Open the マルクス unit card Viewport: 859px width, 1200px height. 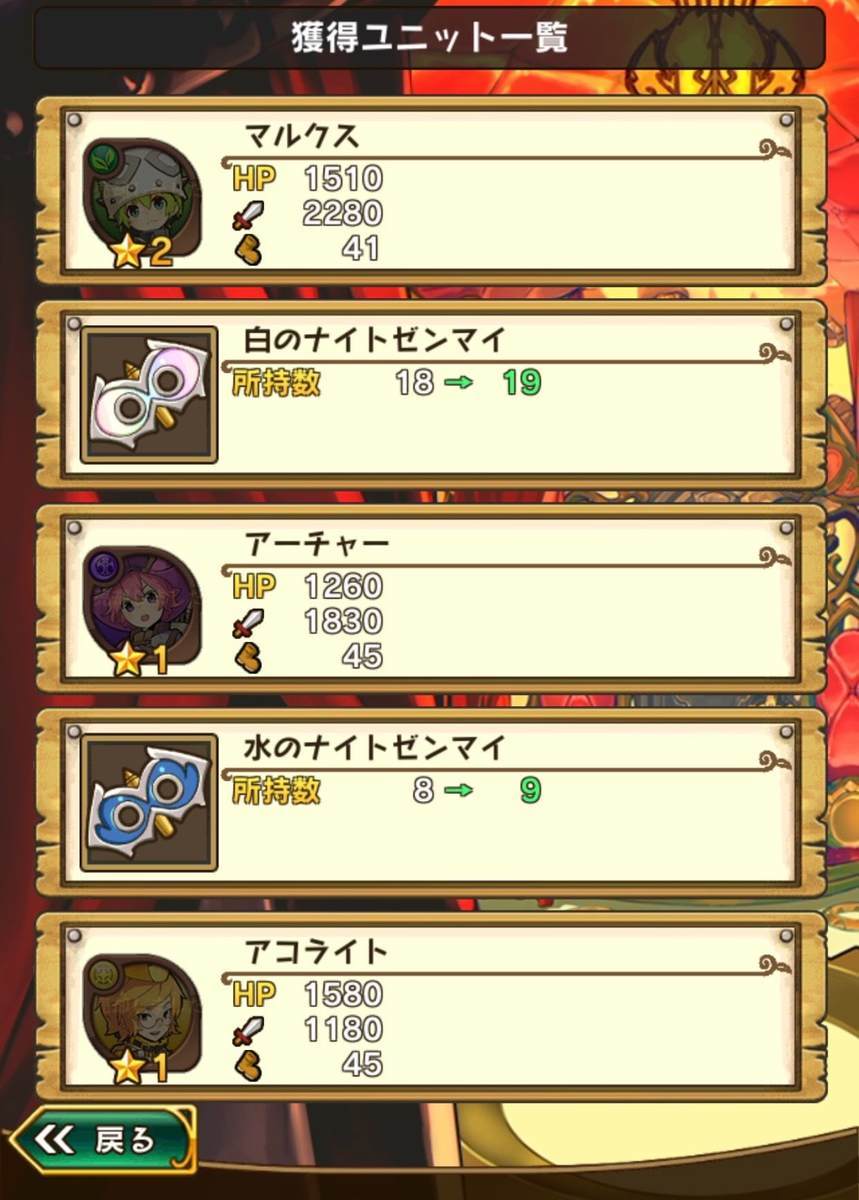coord(430,190)
